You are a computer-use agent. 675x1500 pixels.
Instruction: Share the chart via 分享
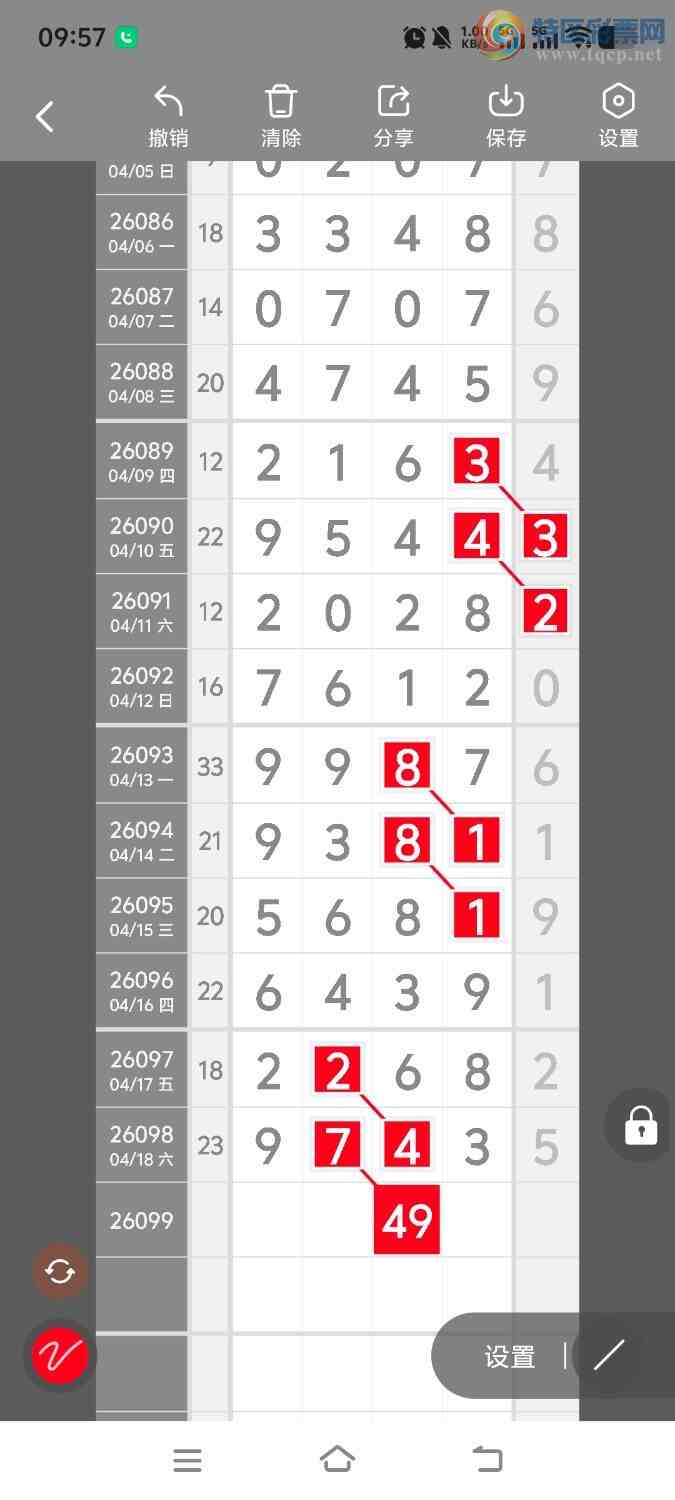click(393, 117)
